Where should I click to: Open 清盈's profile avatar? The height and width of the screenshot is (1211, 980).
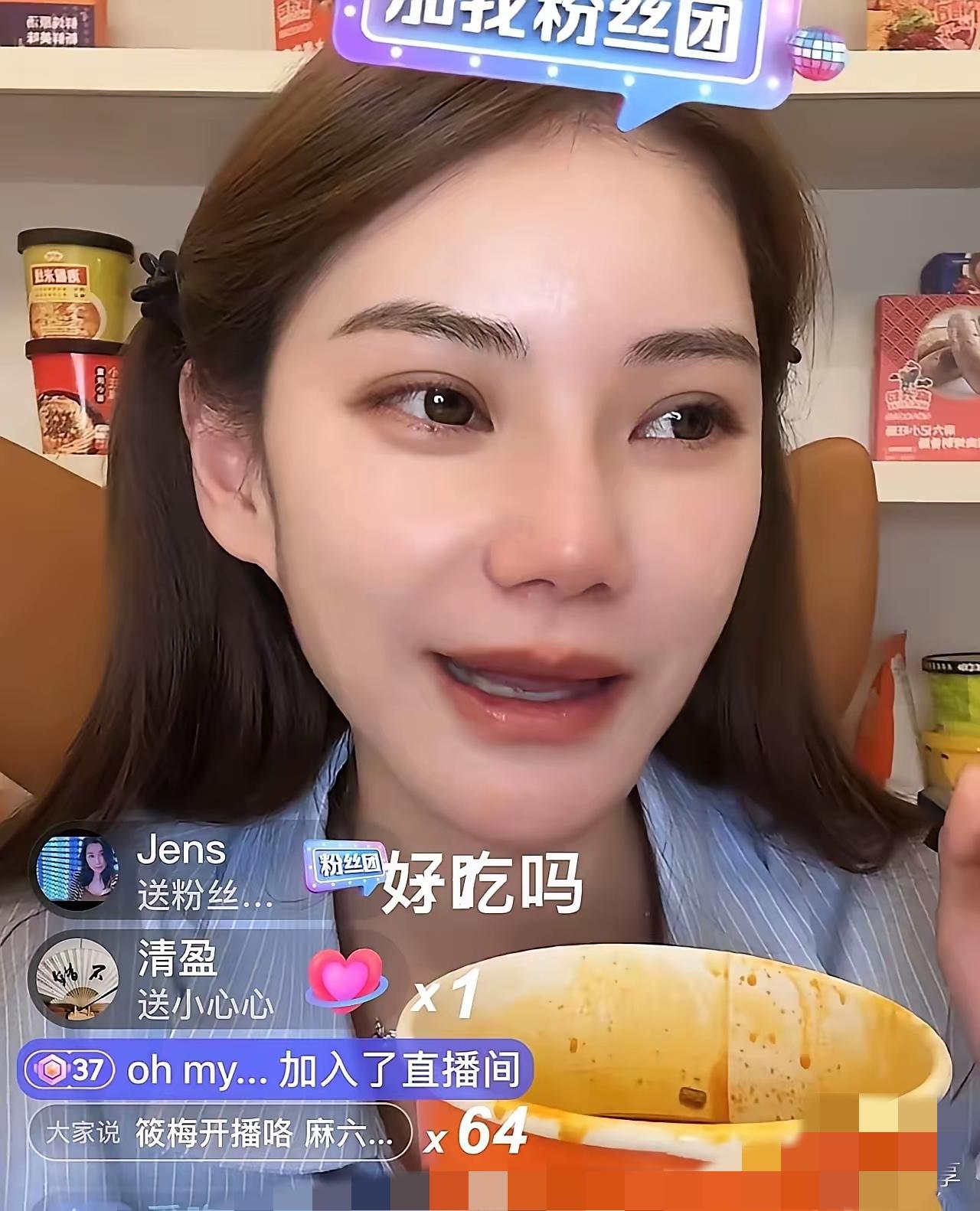(x=77, y=979)
